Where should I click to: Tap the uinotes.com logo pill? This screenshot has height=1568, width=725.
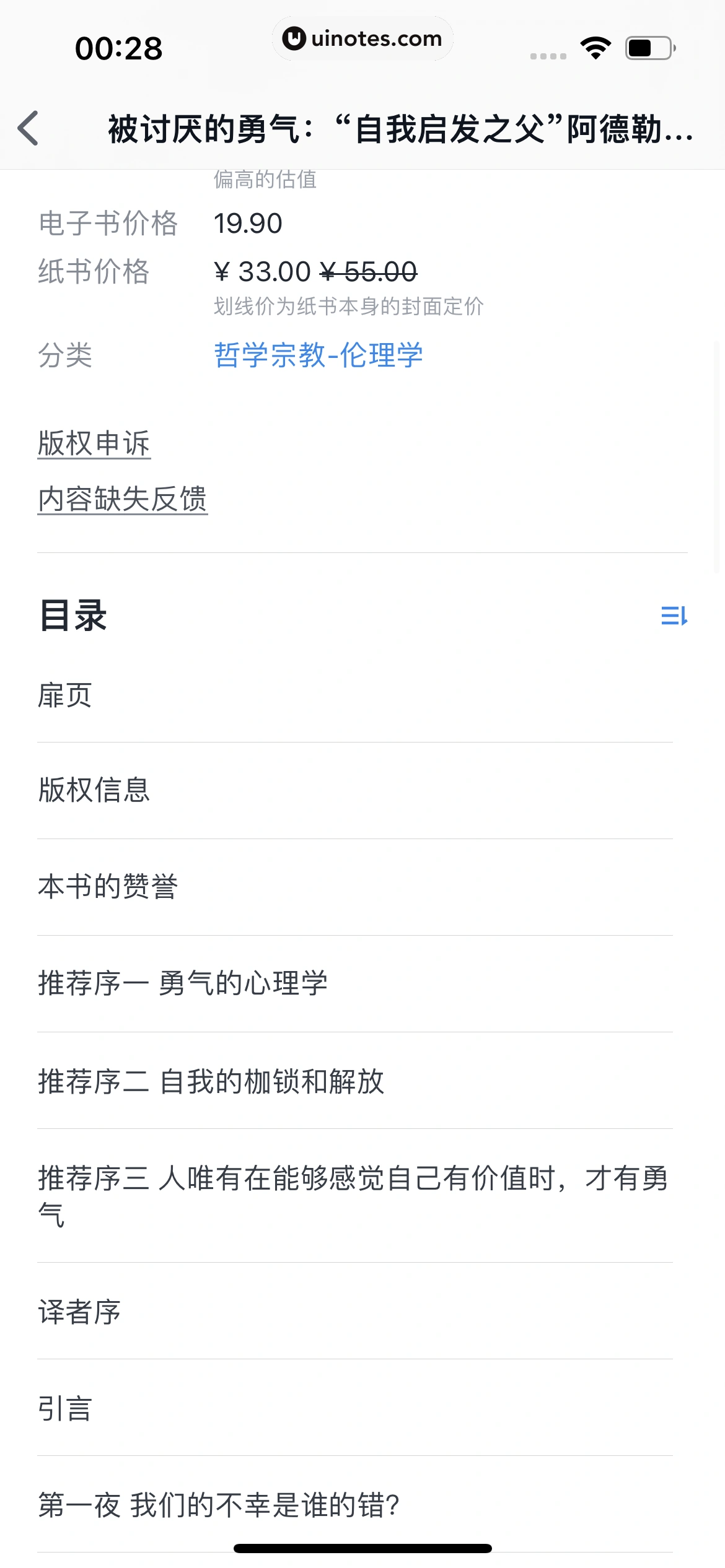[x=362, y=38]
